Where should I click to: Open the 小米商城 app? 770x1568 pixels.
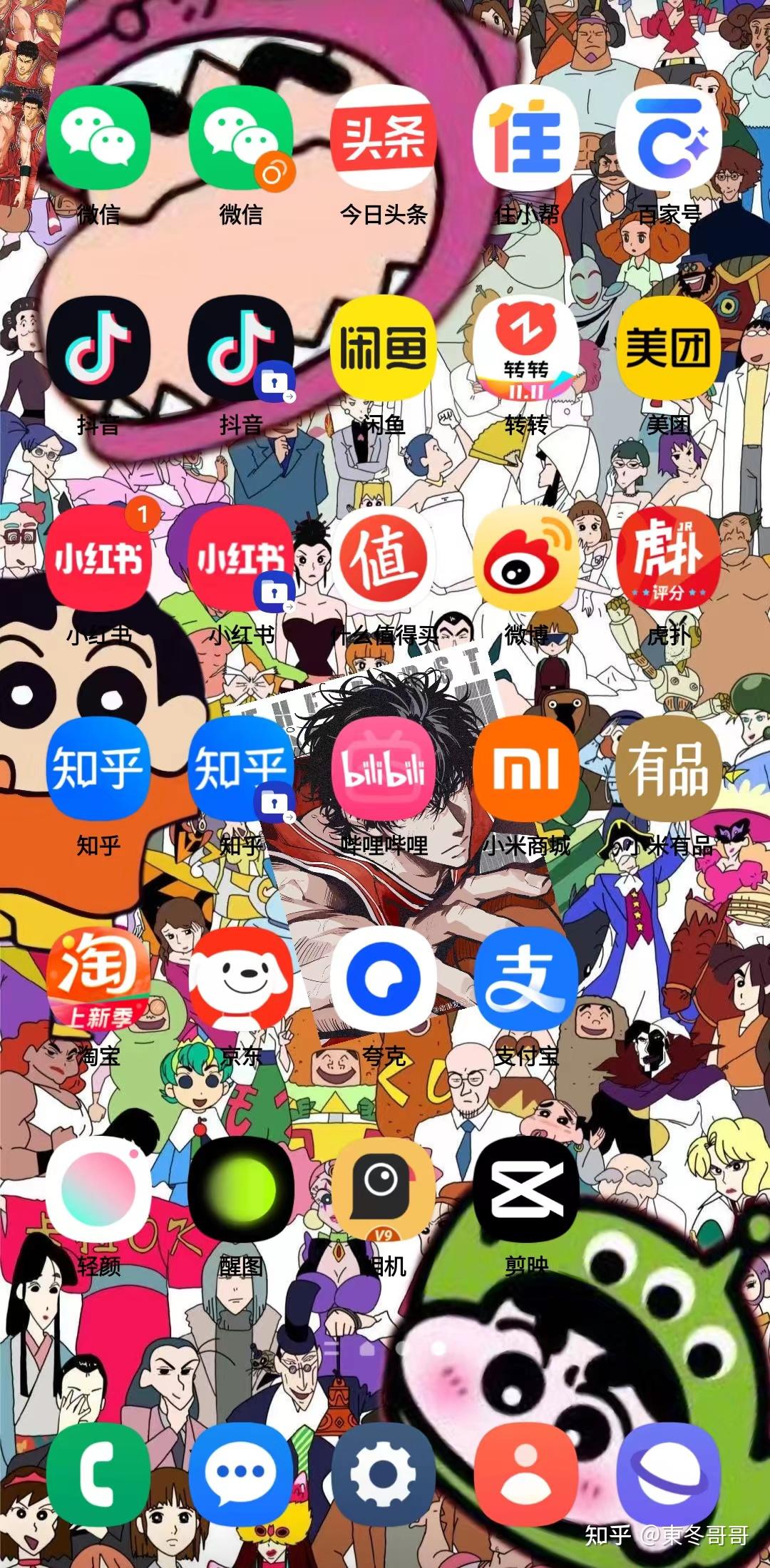click(x=526, y=769)
